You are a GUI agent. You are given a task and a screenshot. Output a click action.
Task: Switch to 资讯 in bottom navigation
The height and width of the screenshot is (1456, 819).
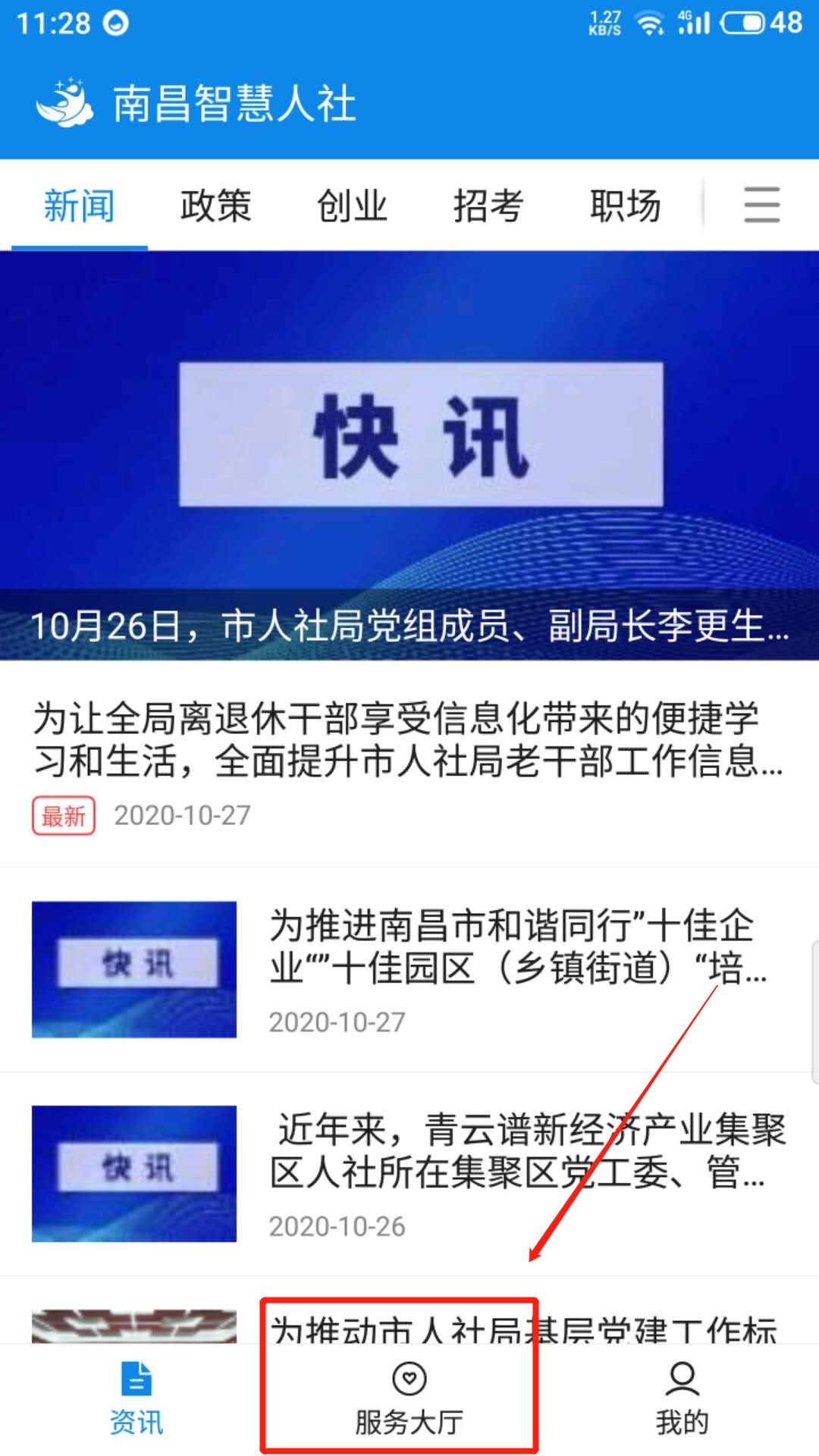(136, 1399)
